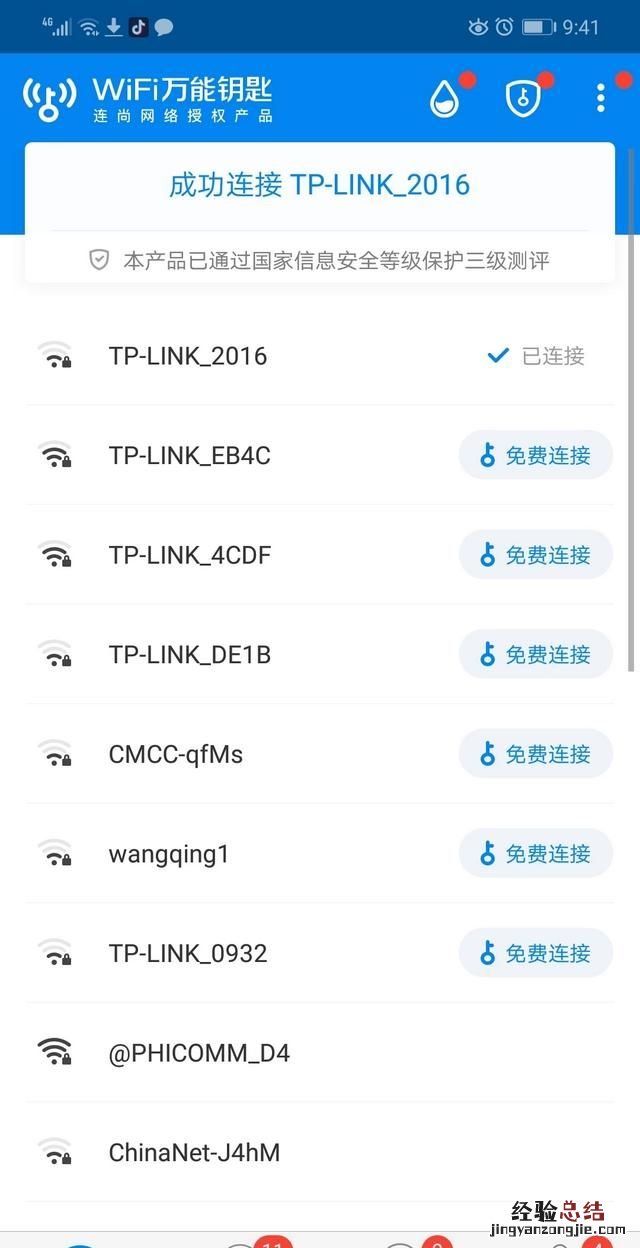Tap 免费连接 for TP-LINK_EB4C
This screenshot has width=640, height=1248.
coord(535,456)
